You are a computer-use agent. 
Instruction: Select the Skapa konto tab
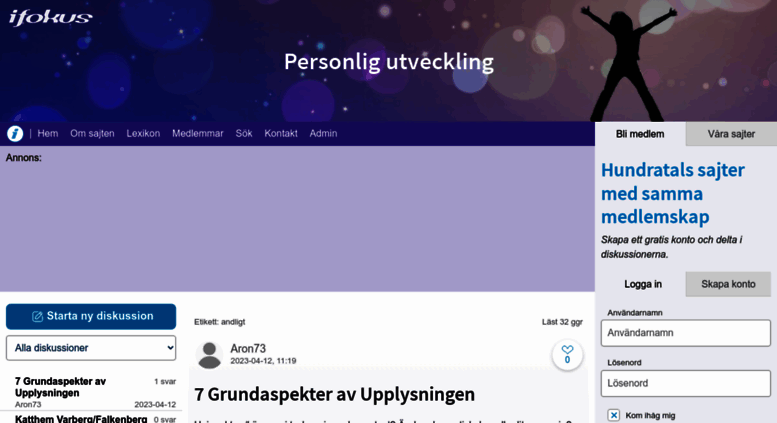728,284
